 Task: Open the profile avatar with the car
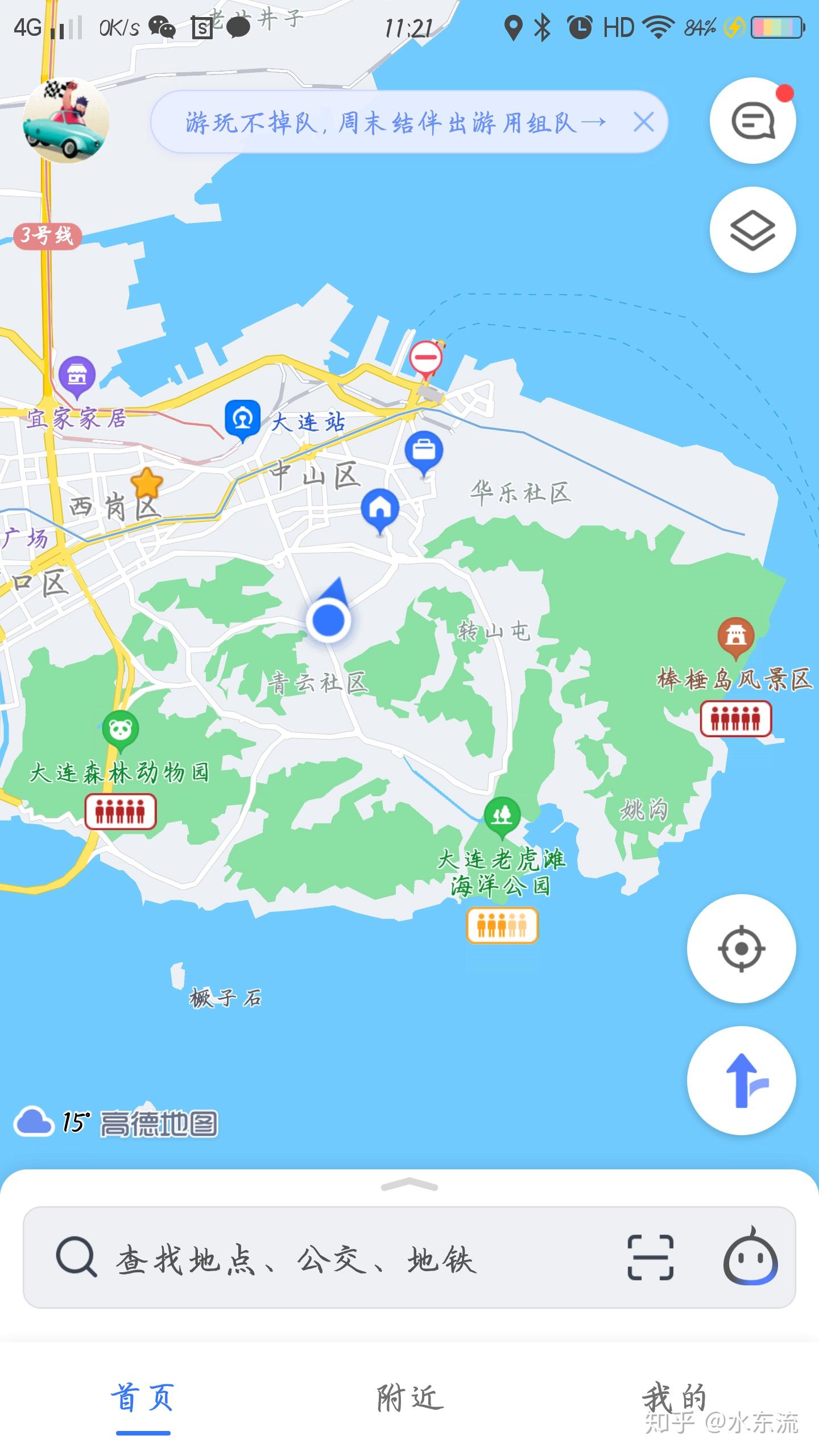click(66, 121)
